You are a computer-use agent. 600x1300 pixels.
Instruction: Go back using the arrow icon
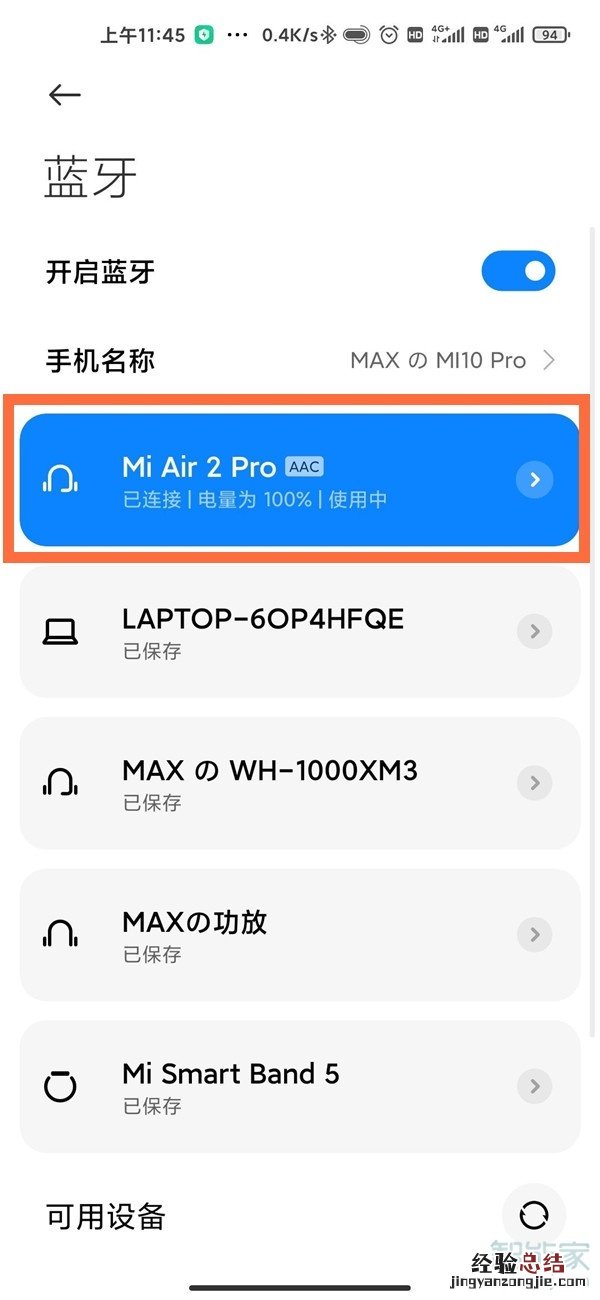click(64, 95)
